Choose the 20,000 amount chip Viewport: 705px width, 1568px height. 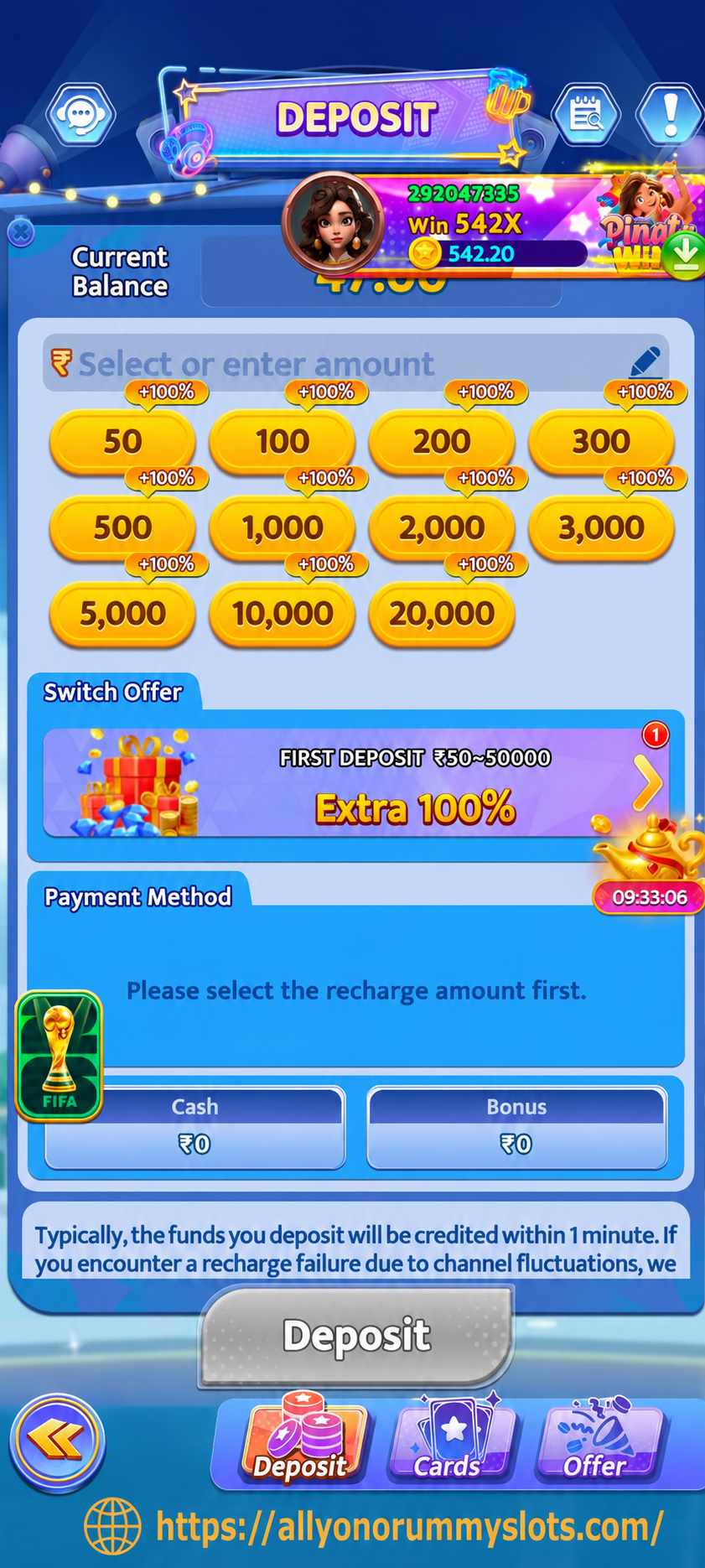[442, 614]
